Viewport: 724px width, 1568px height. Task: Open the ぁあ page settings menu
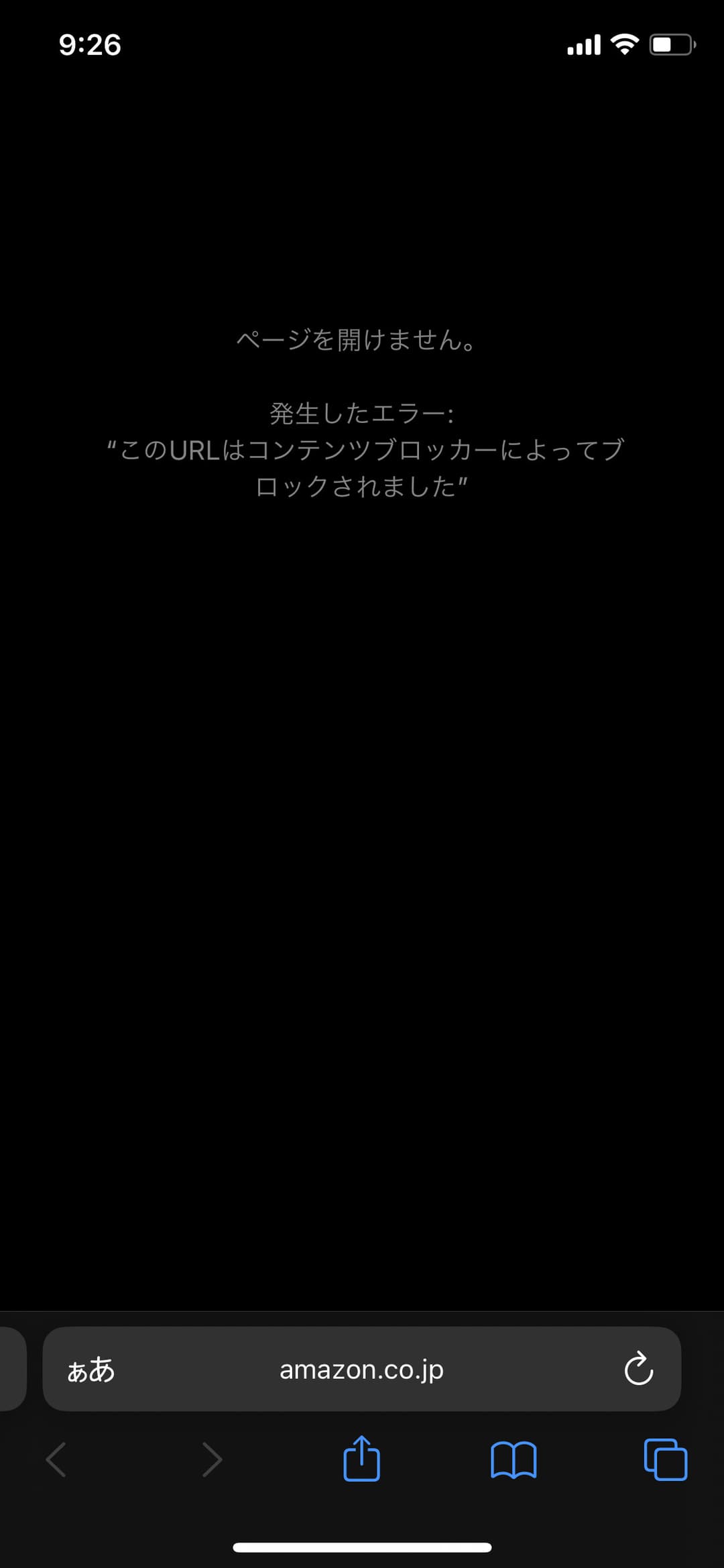91,1370
